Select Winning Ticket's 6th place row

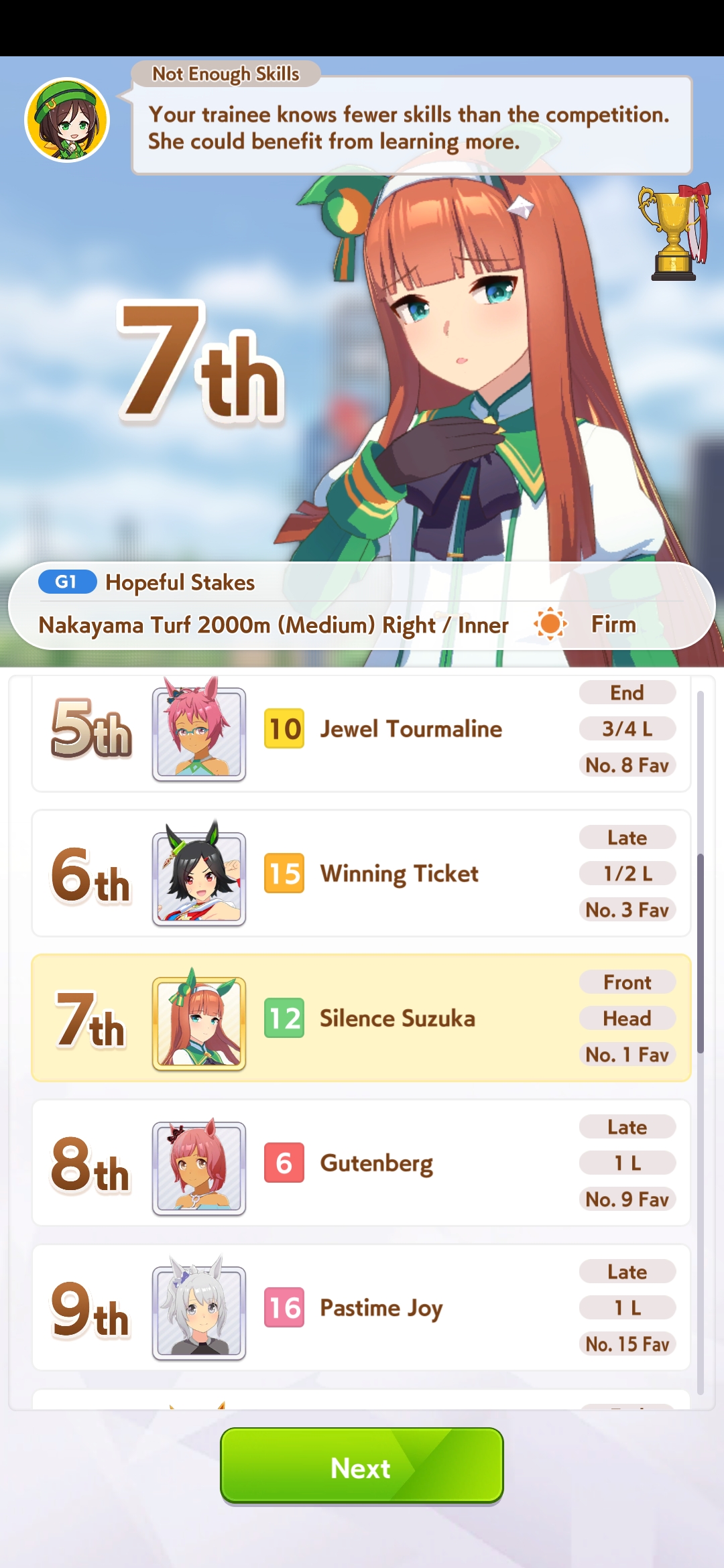tap(361, 873)
